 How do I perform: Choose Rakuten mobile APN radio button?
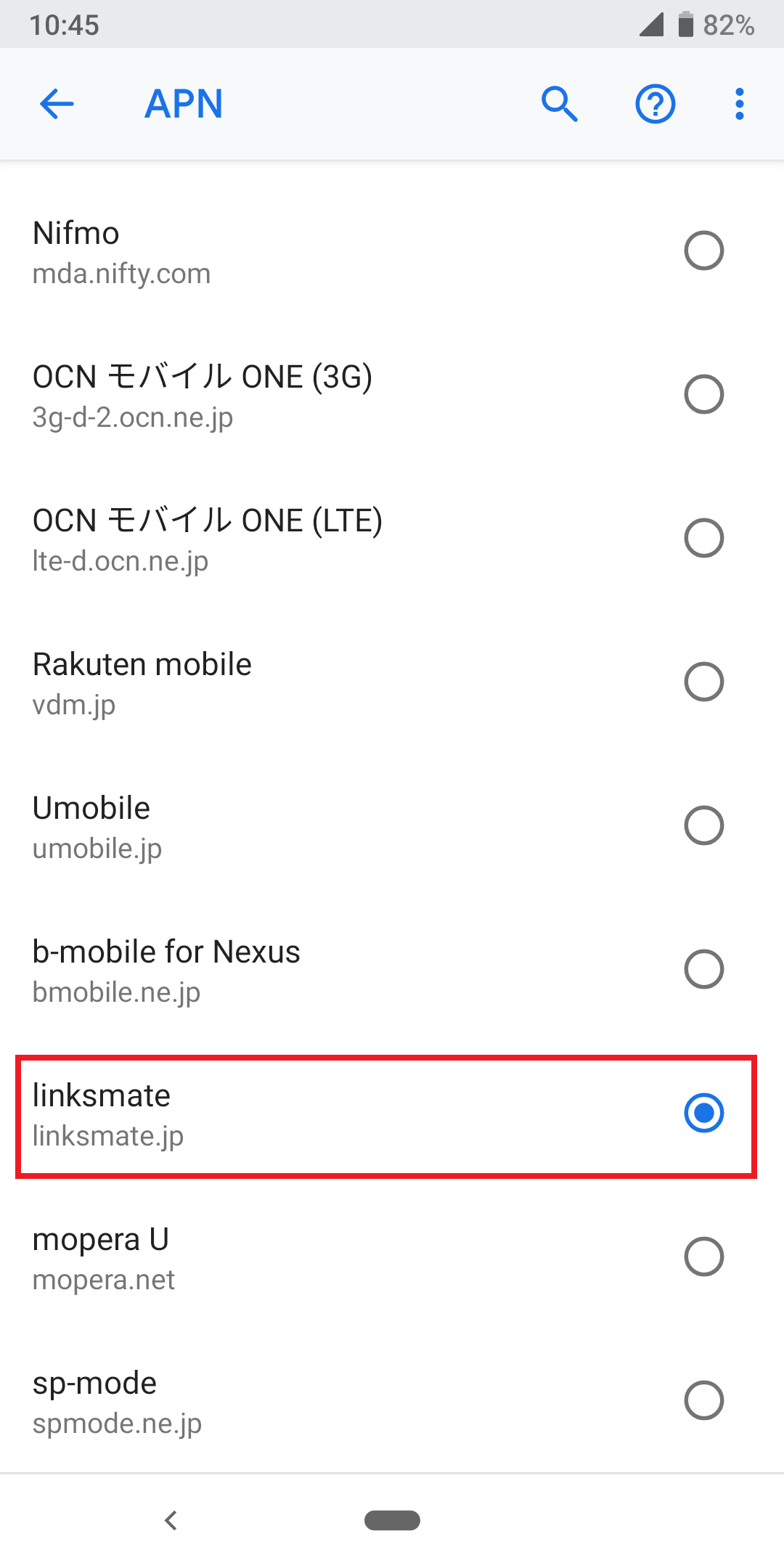click(x=703, y=682)
